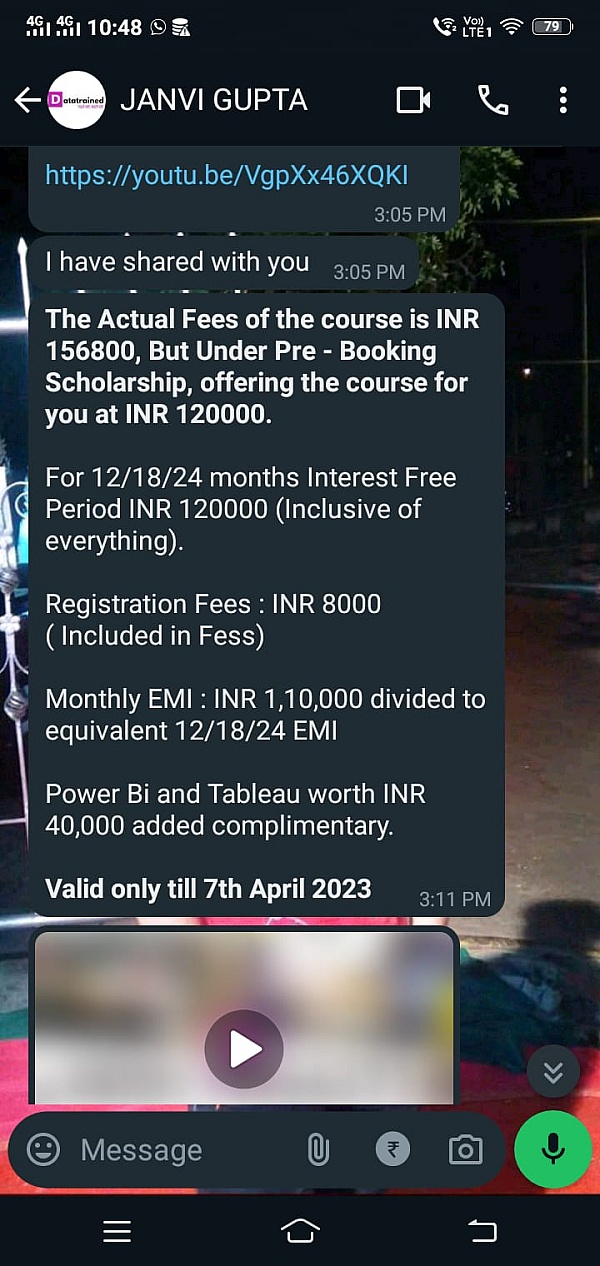
Task: Tap the green voice message microphone
Action: click(x=553, y=1150)
